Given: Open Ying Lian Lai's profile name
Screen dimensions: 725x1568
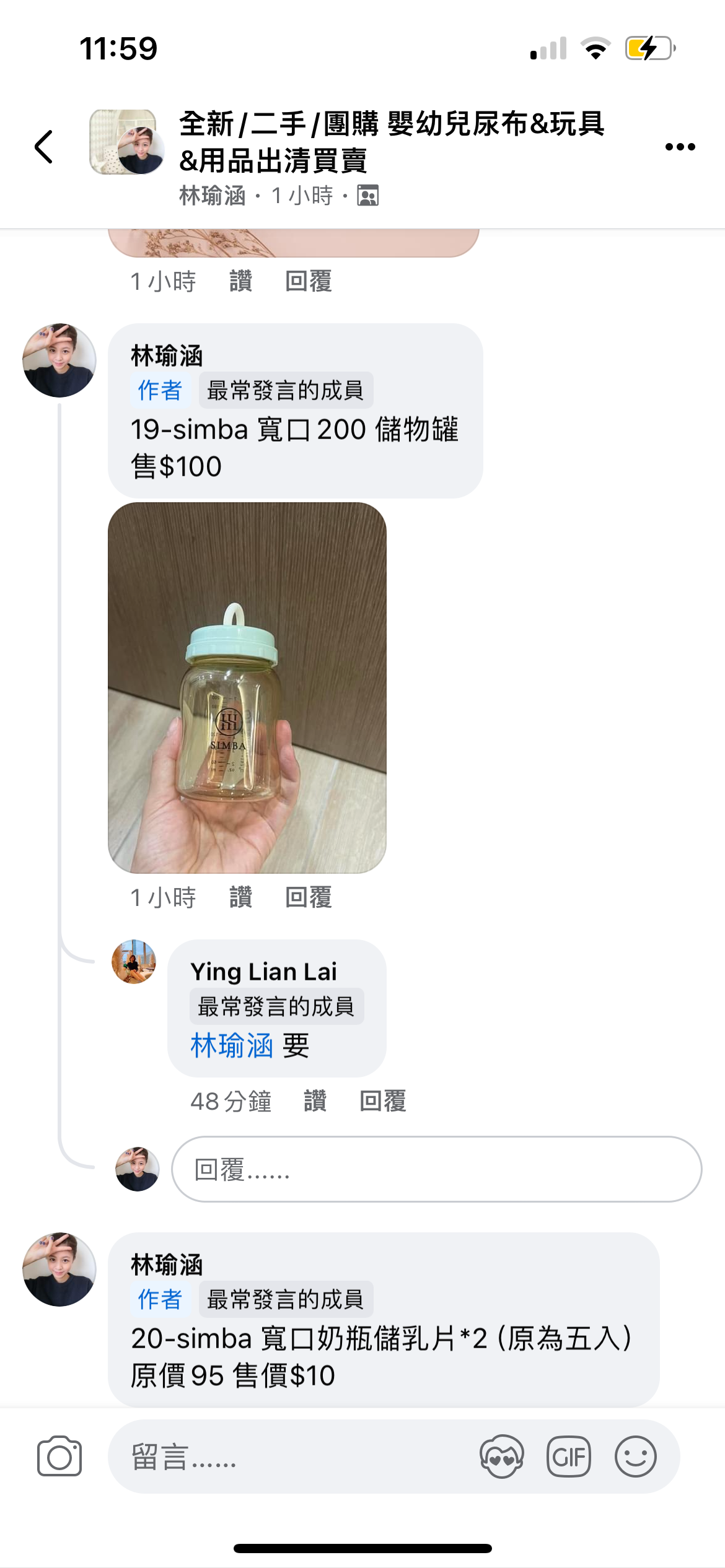Looking at the screenshot, I should coord(263,972).
